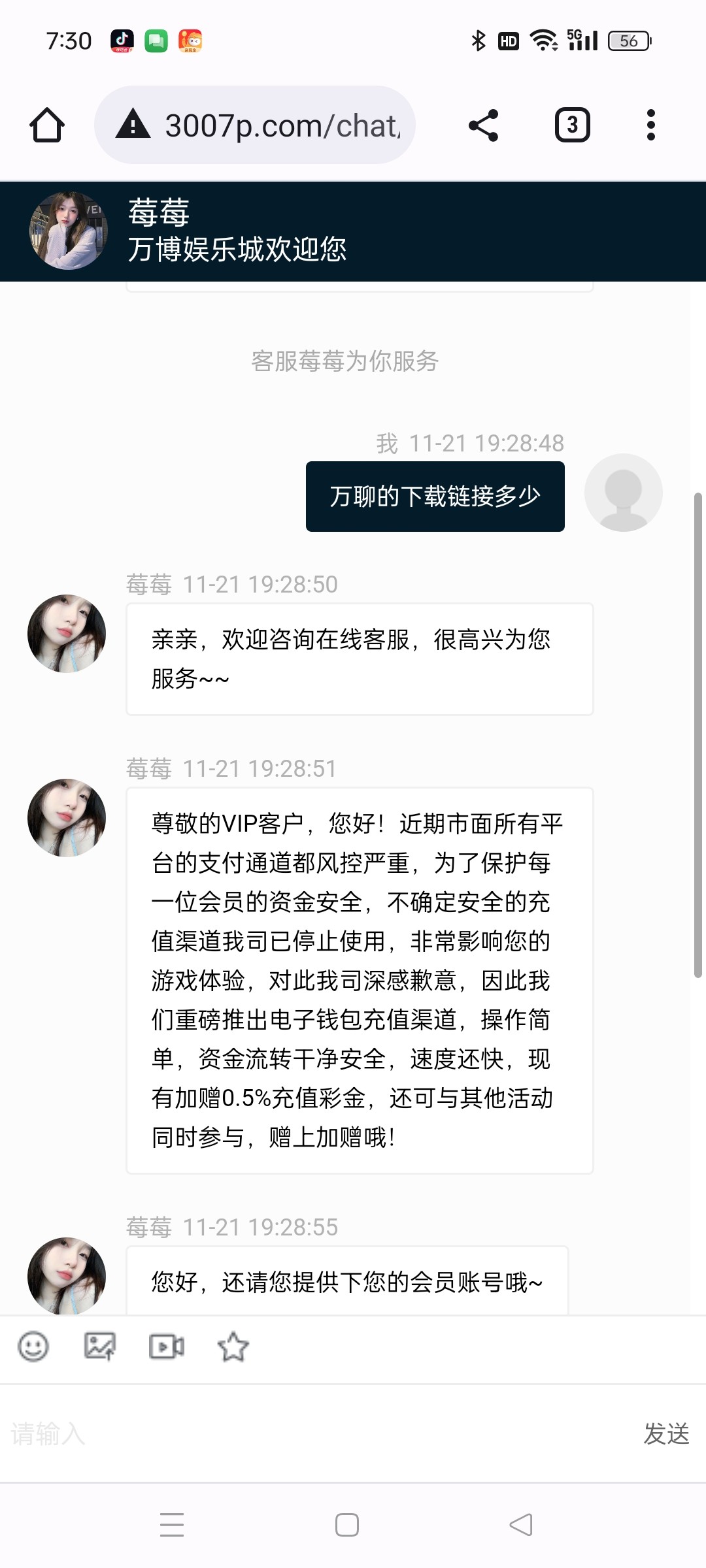The height and width of the screenshot is (1568, 706).
Task: Attach a video to the chat
Action: click(x=167, y=1347)
